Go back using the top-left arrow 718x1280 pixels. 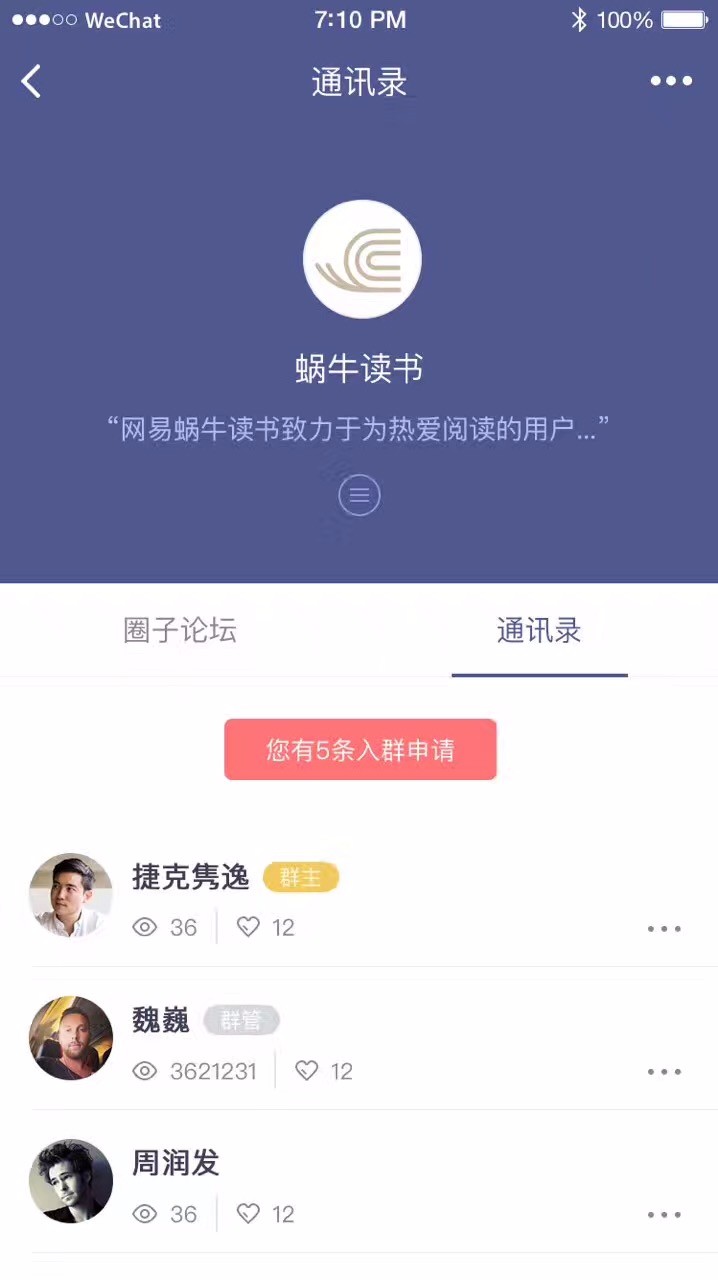[x=31, y=81]
